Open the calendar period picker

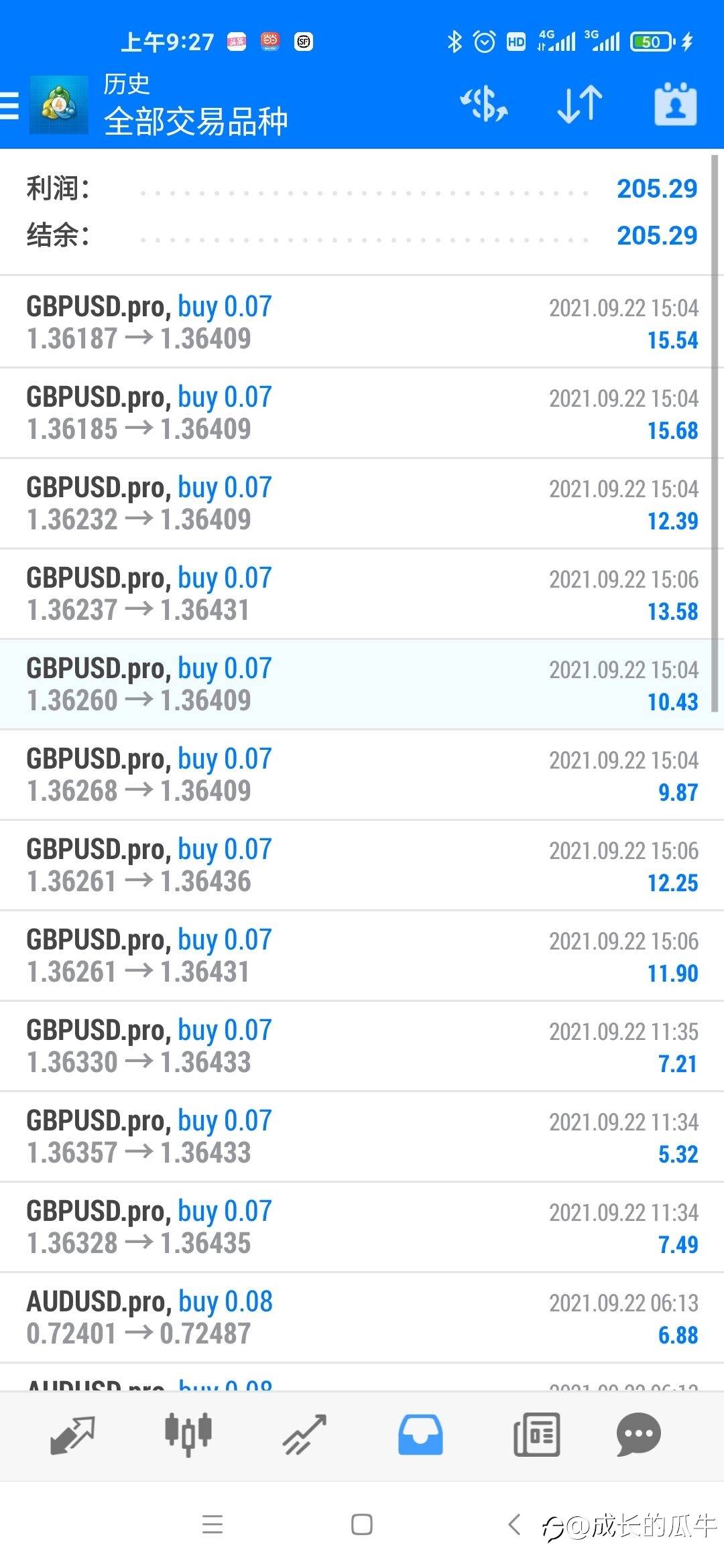click(675, 105)
